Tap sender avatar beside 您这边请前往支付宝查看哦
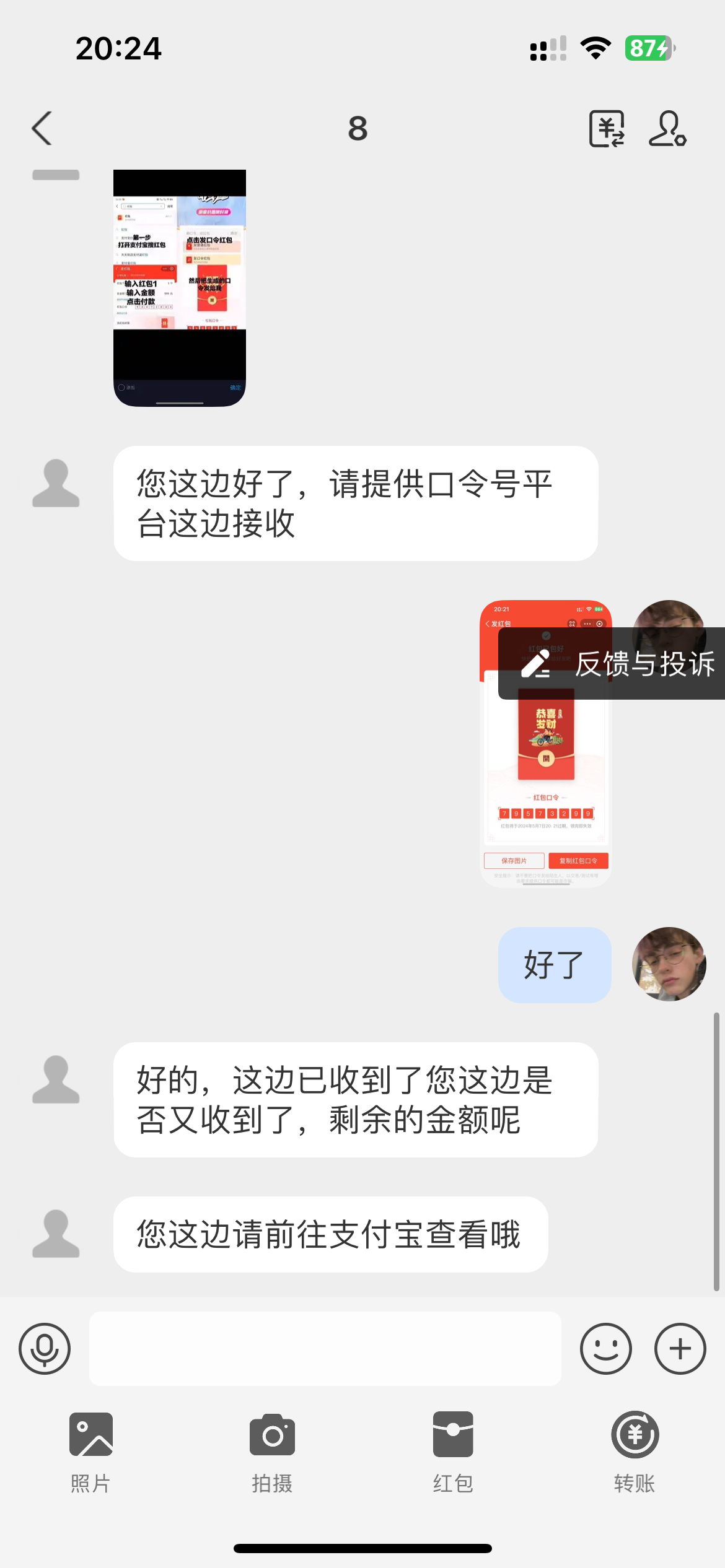The image size is (725, 1568). pyautogui.click(x=56, y=1234)
